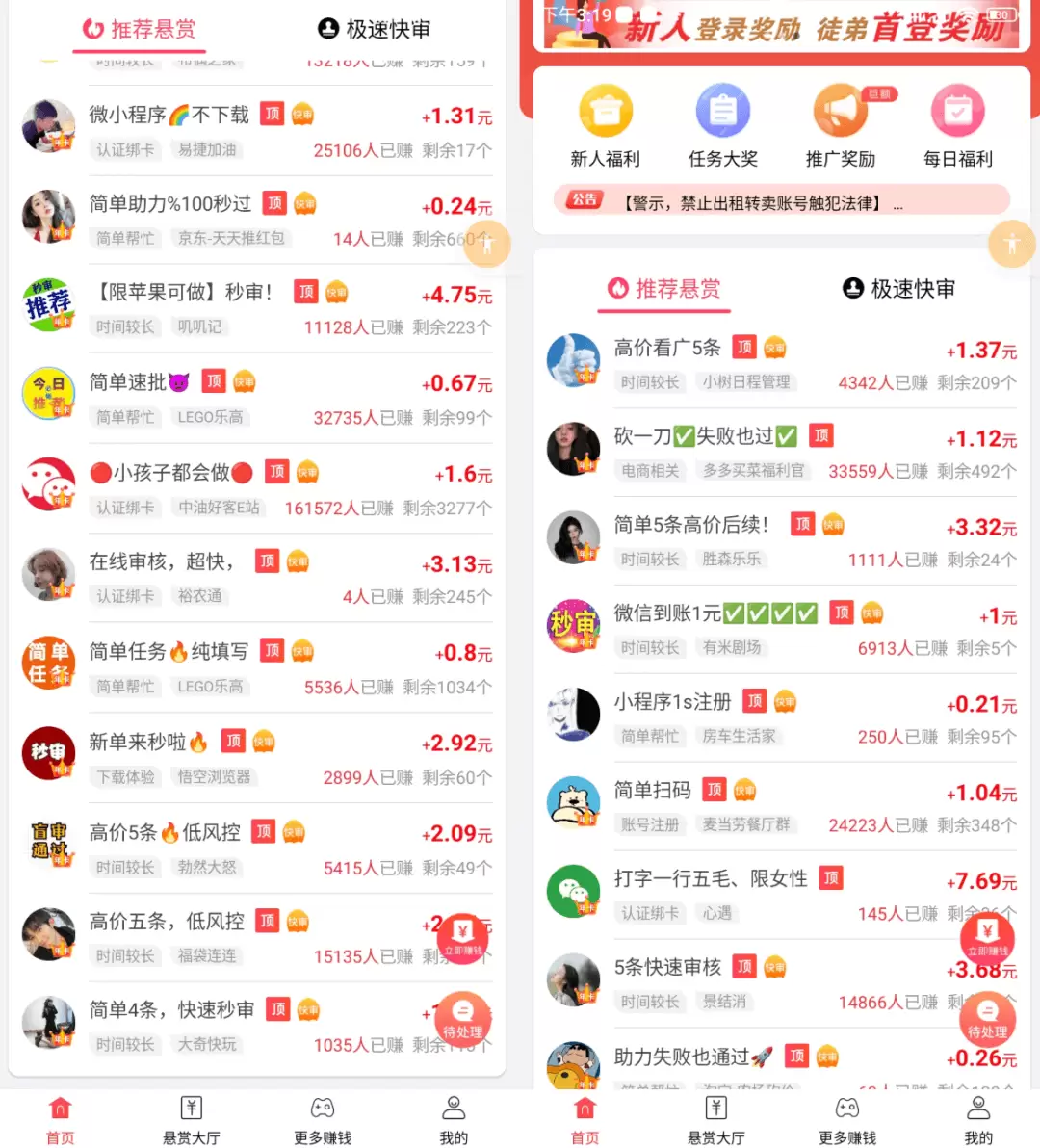The height and width of the screenshot is (1148, 1040).
Task: Tap the 顶 badge on 微小程序不下载 task
Action: pos(273,114)
